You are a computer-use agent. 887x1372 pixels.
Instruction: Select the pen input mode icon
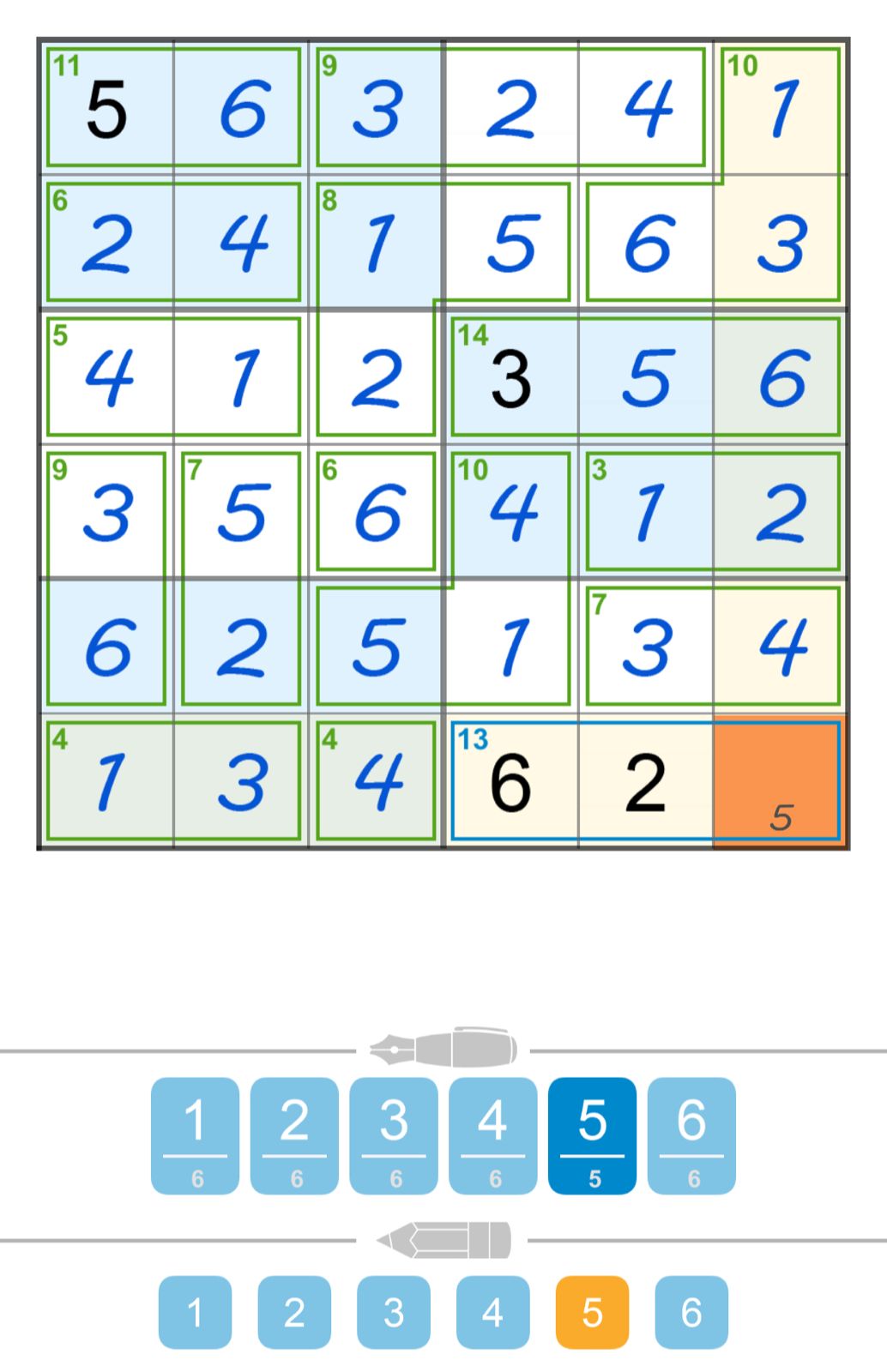point(443,1050)
